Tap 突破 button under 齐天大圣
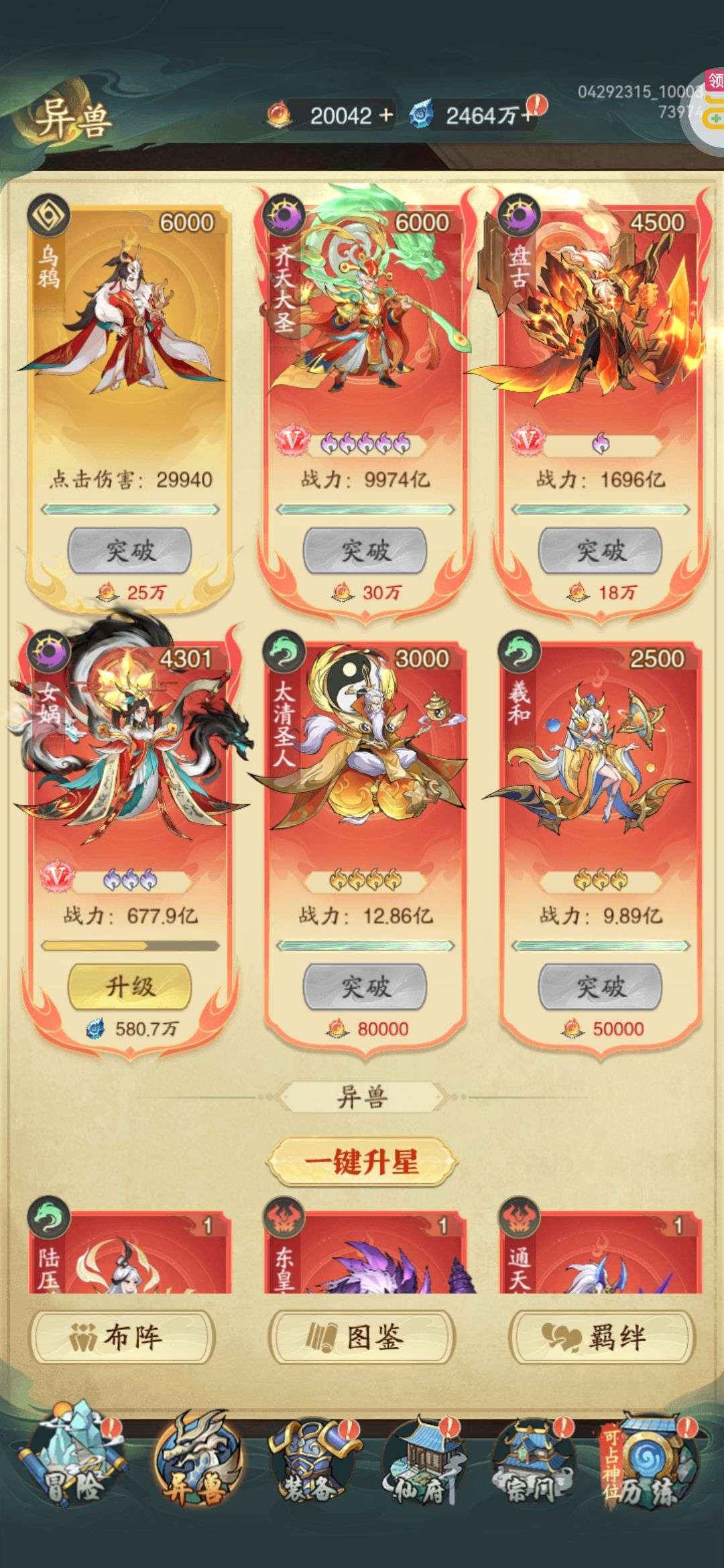Viewport: 724px width, 1568px height. point(365,550)
